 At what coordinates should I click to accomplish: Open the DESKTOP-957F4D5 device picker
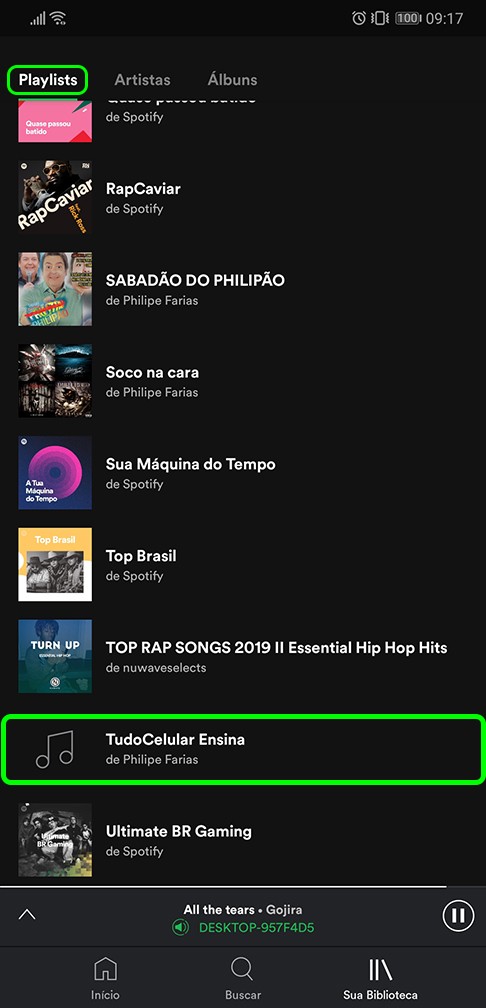coord(243,928)
